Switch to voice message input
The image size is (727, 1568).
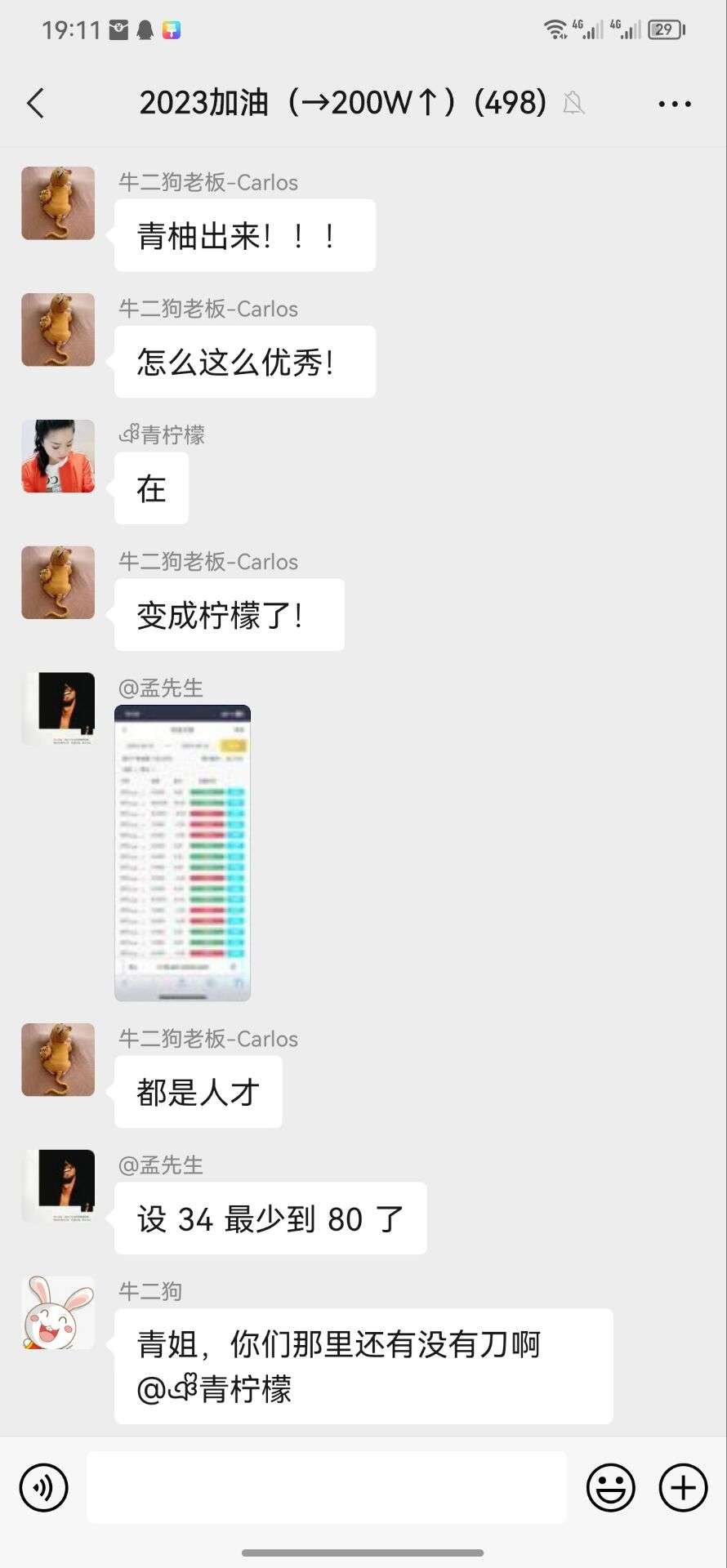(x=43, y=1487)
